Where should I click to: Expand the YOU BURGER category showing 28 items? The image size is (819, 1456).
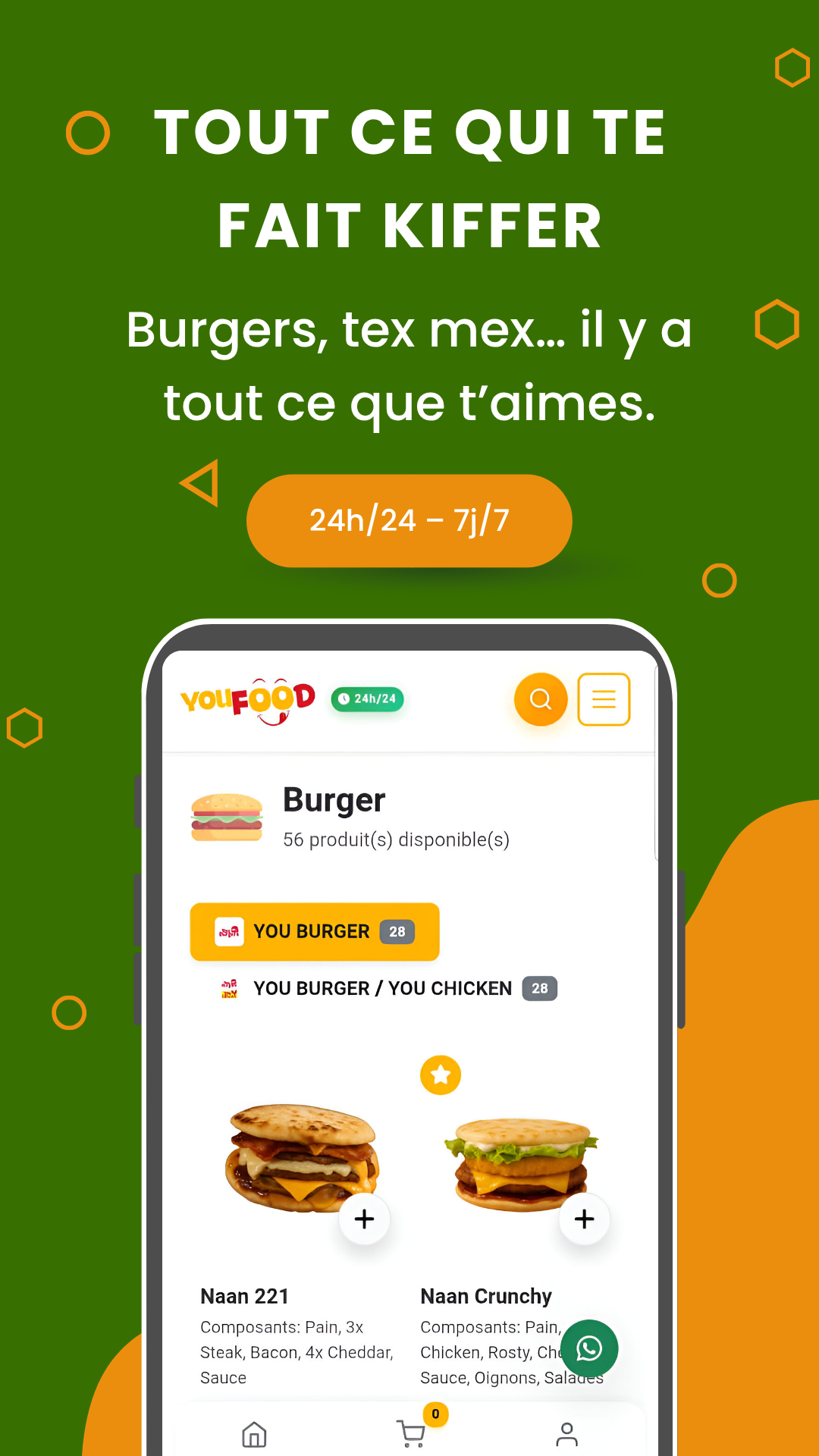313,931
